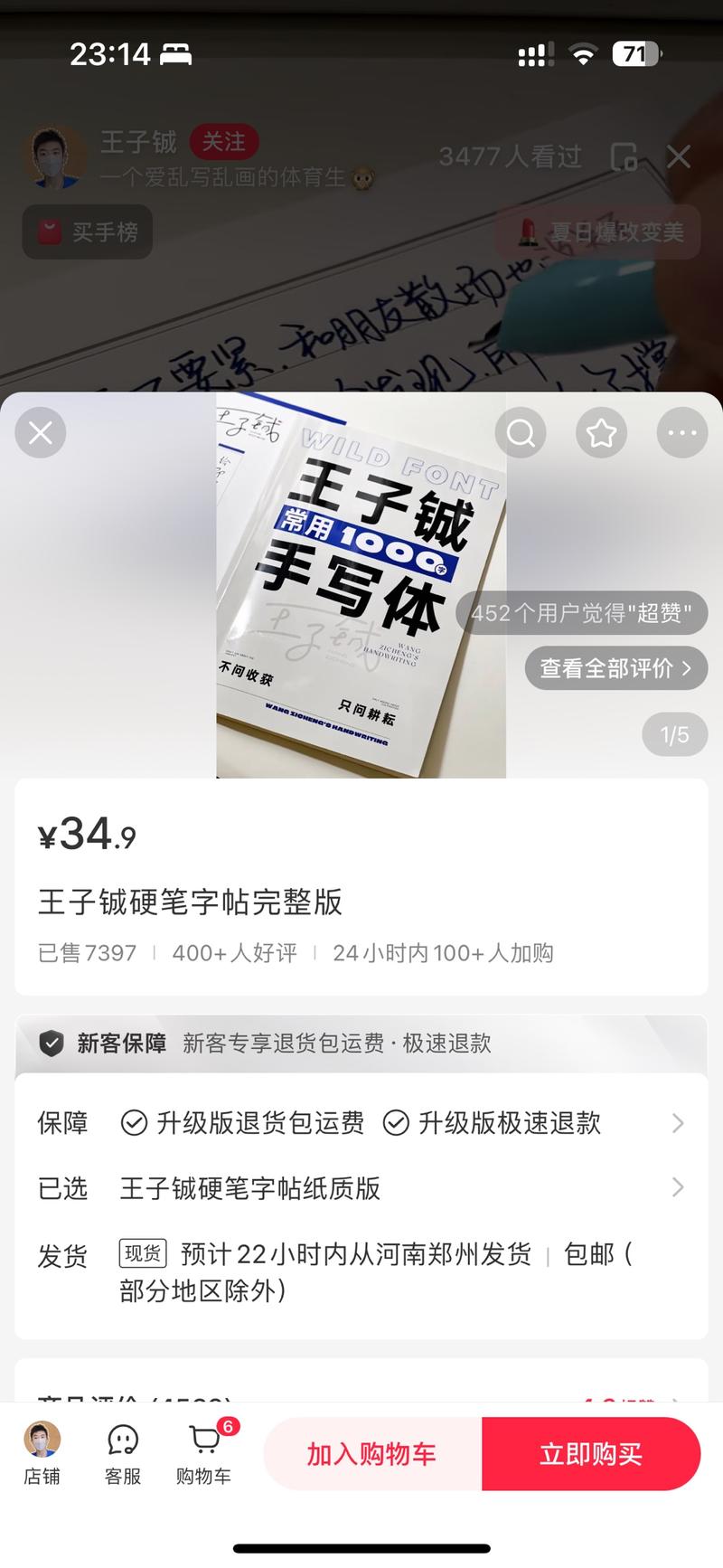Close the product detail sheet

pyautogui.click(x=41, y=433)
